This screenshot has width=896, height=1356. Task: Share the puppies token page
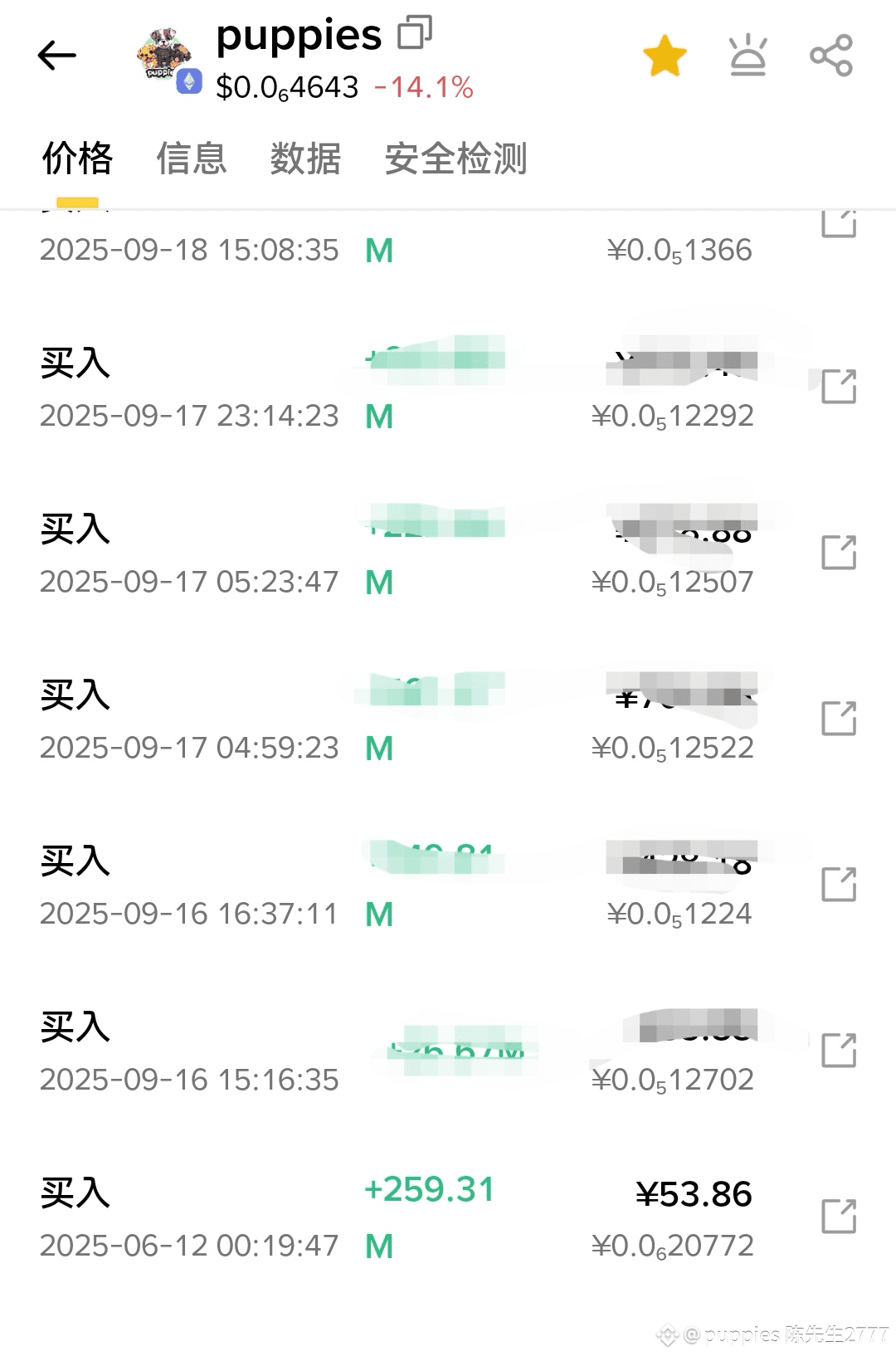point(831,56)
